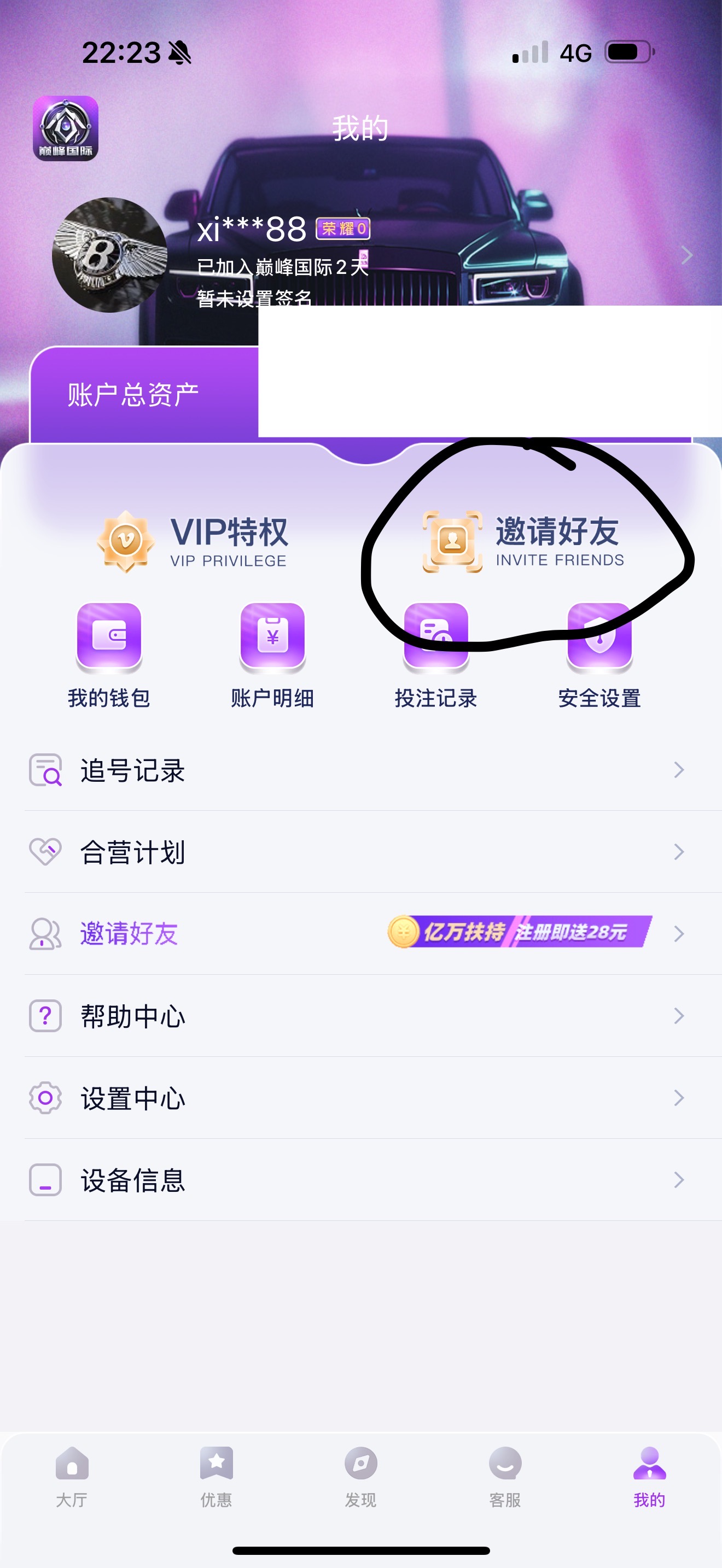This screenshot has height=1568, width=722.
Task: Switch to the 优惠 tab
Action: pos(216,1476)
